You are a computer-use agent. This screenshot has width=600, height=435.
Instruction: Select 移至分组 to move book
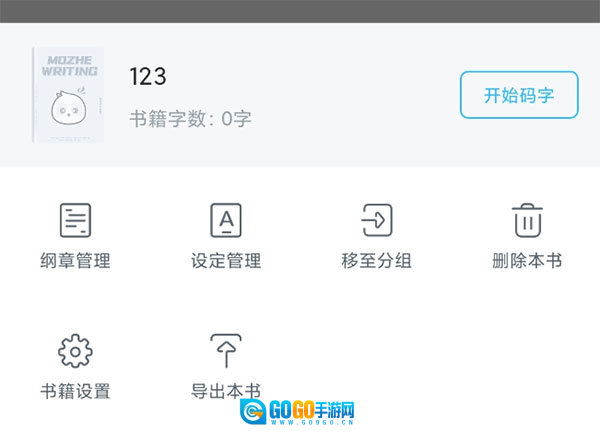[x=376, y=236]
